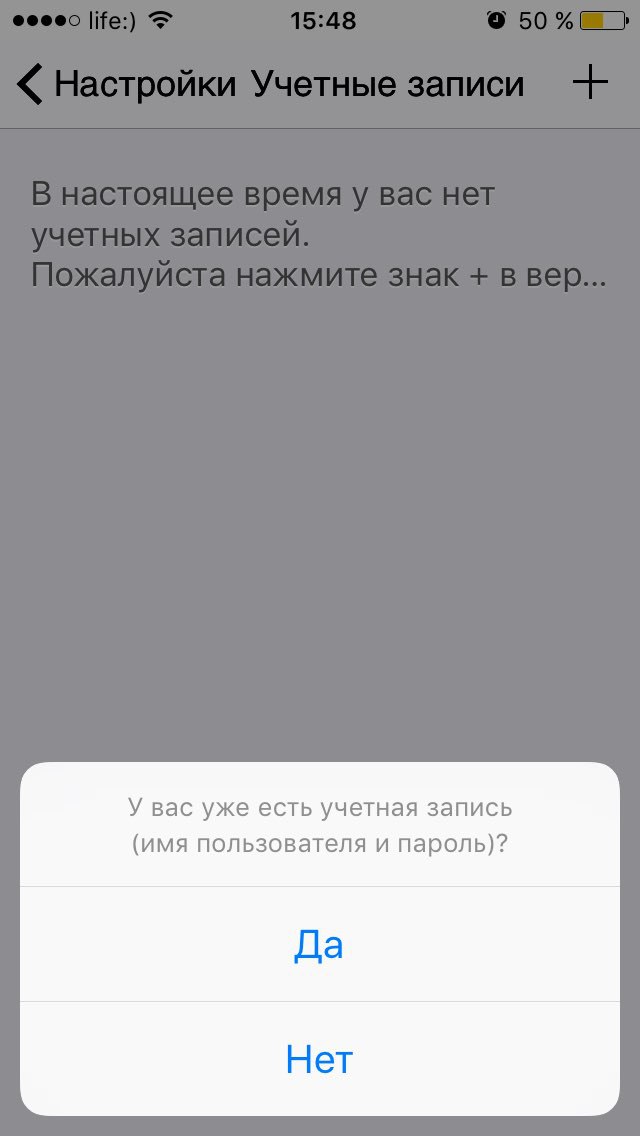
Task: Select Нет in the account prompt
Action: tap(319, 1059)
